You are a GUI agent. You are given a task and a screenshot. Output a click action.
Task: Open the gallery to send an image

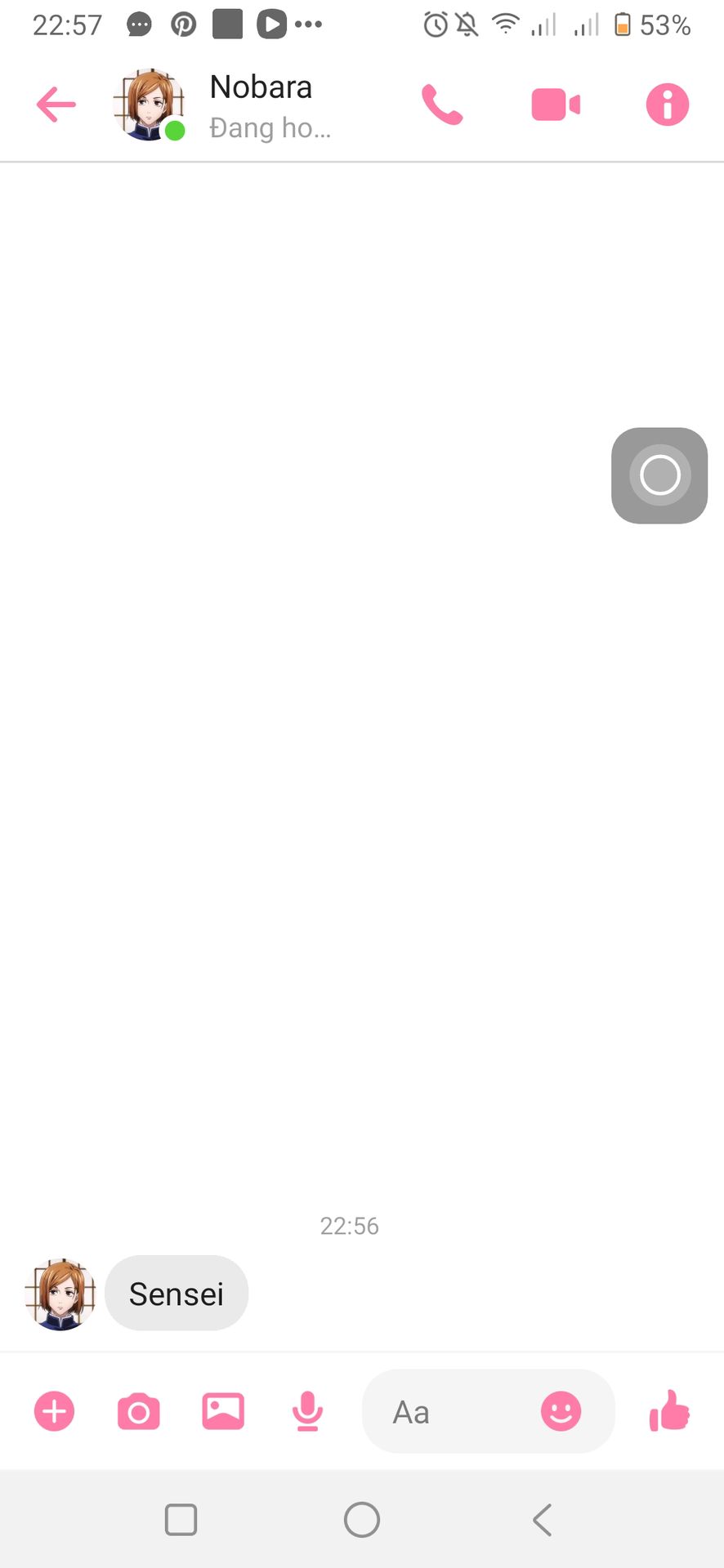pos(223,1411)
